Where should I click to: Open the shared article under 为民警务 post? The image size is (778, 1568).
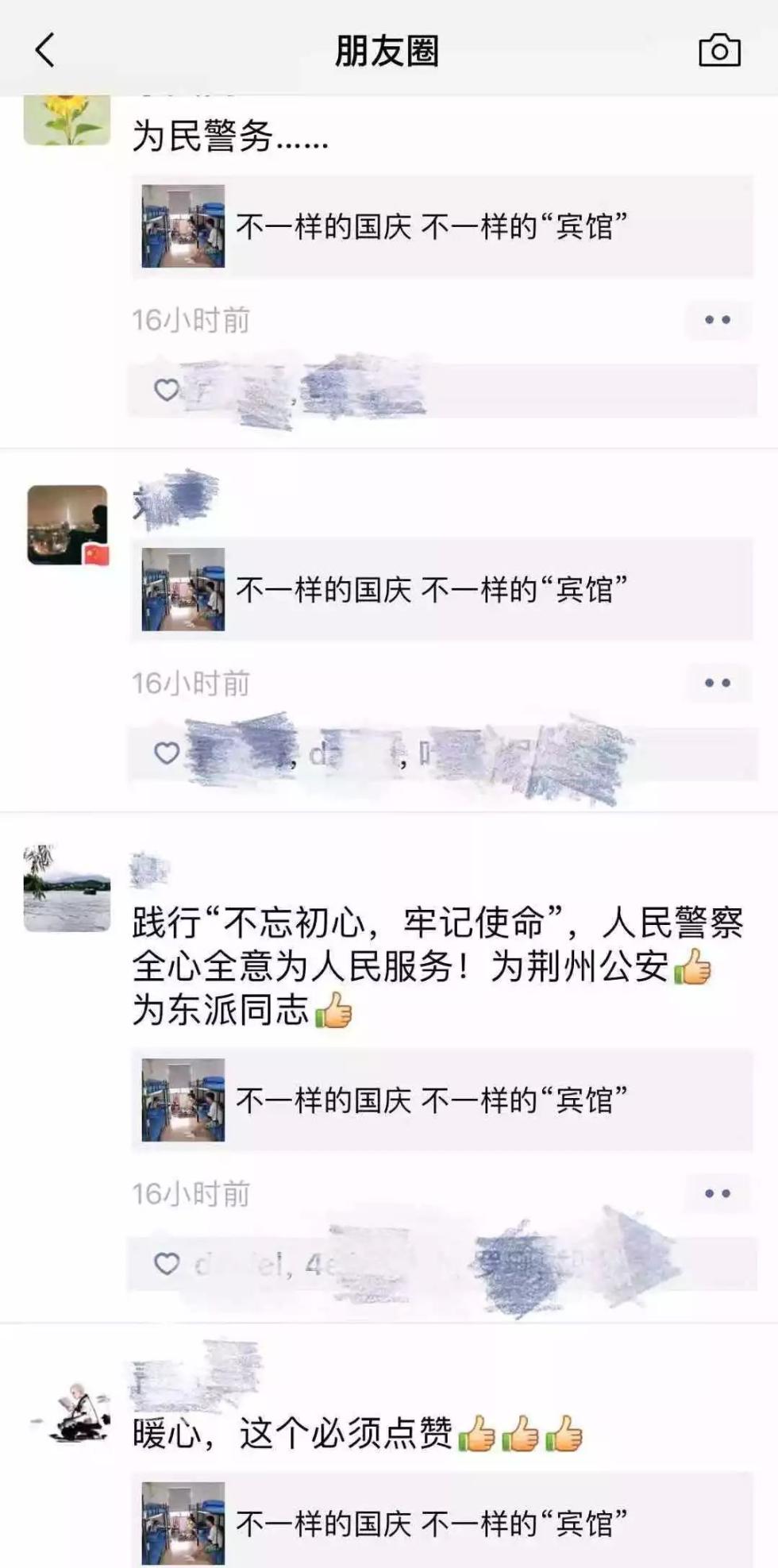click(442, 226)
